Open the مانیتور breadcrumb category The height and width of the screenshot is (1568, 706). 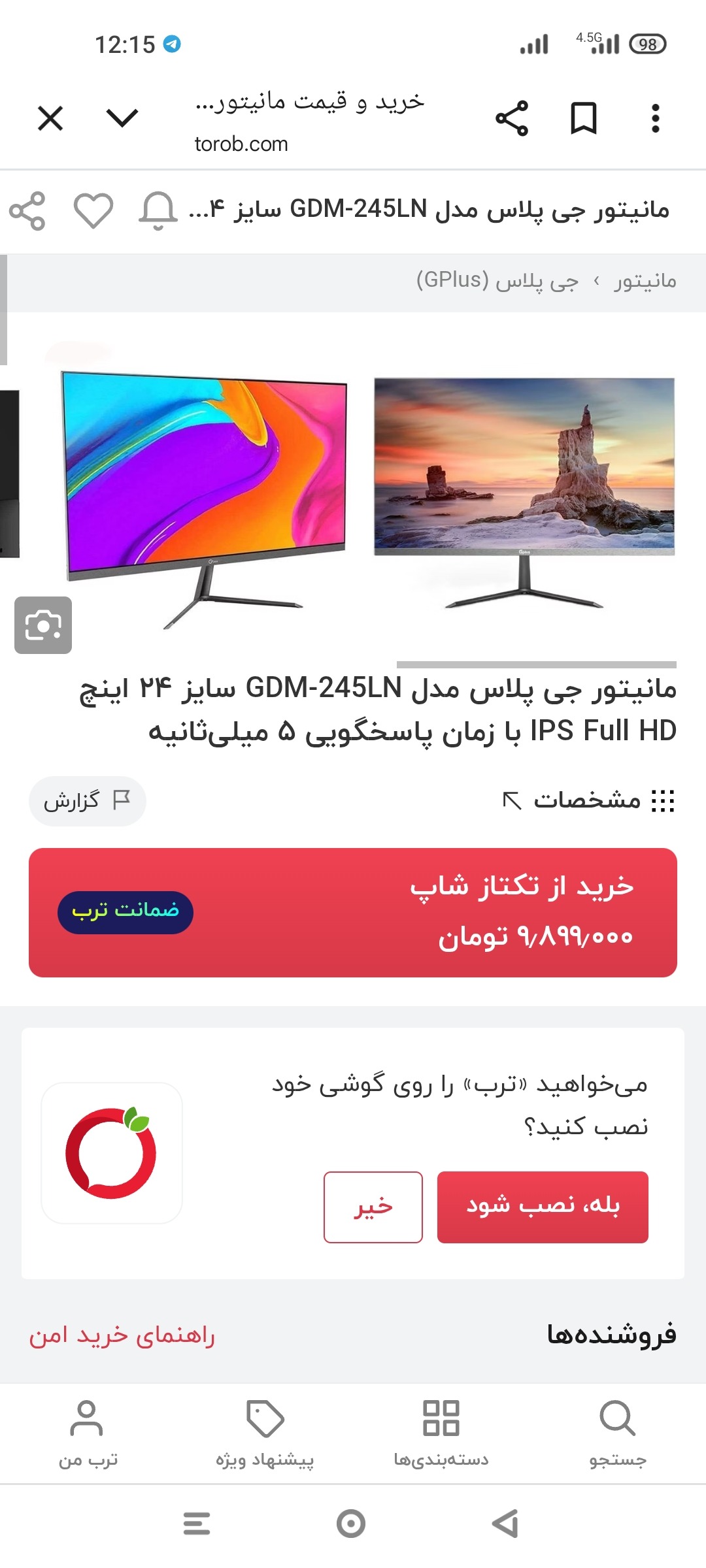point(645,281)
